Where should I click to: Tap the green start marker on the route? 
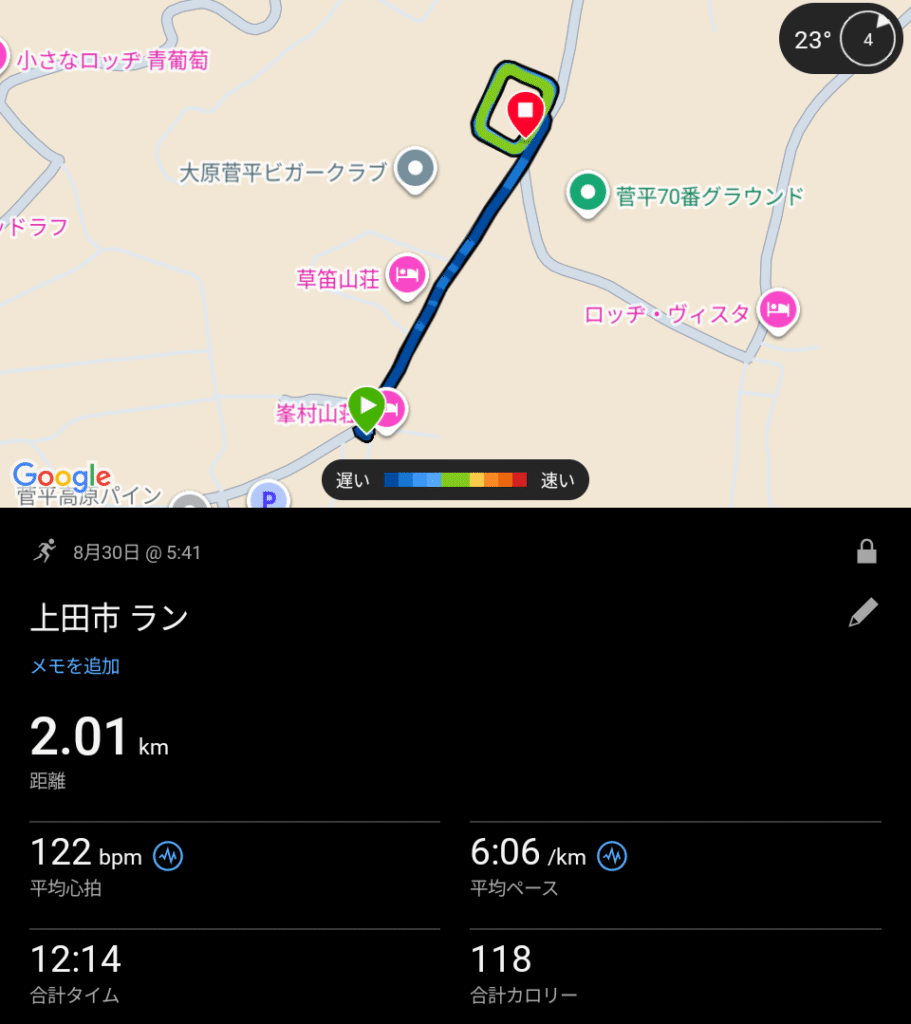pyautogui.click(x=366, y=407)
